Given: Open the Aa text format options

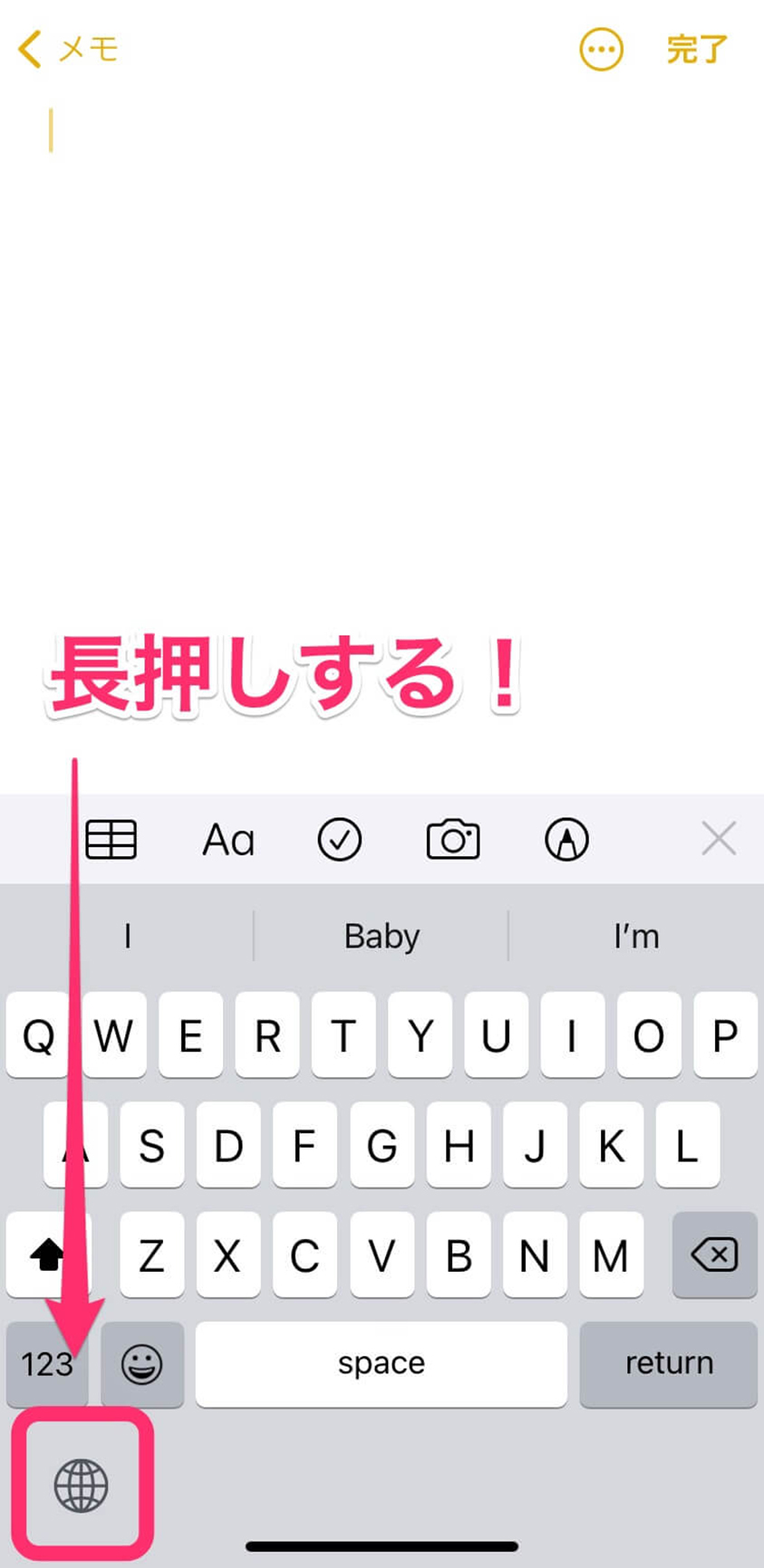Looking at the screenshot, I should [x=228, y=840].
